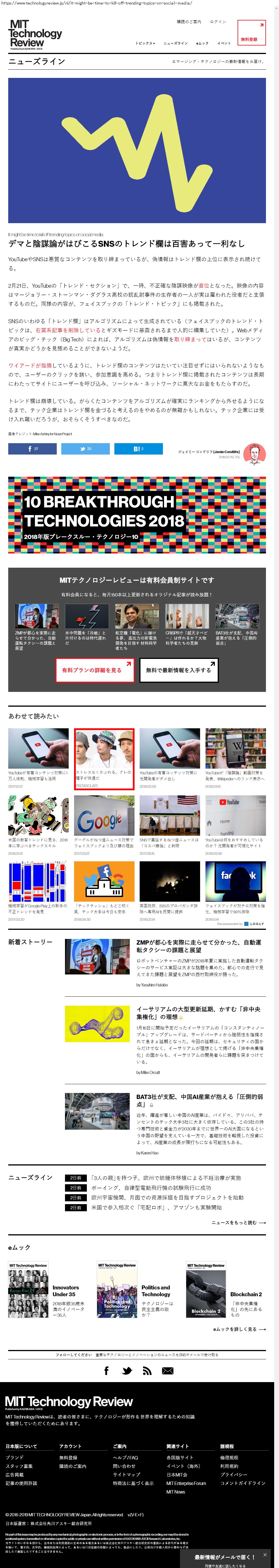This screenshot has height=1568, width=279.
Task: Open the 購読のご案内 subscription guide
Action: [188, 22]
